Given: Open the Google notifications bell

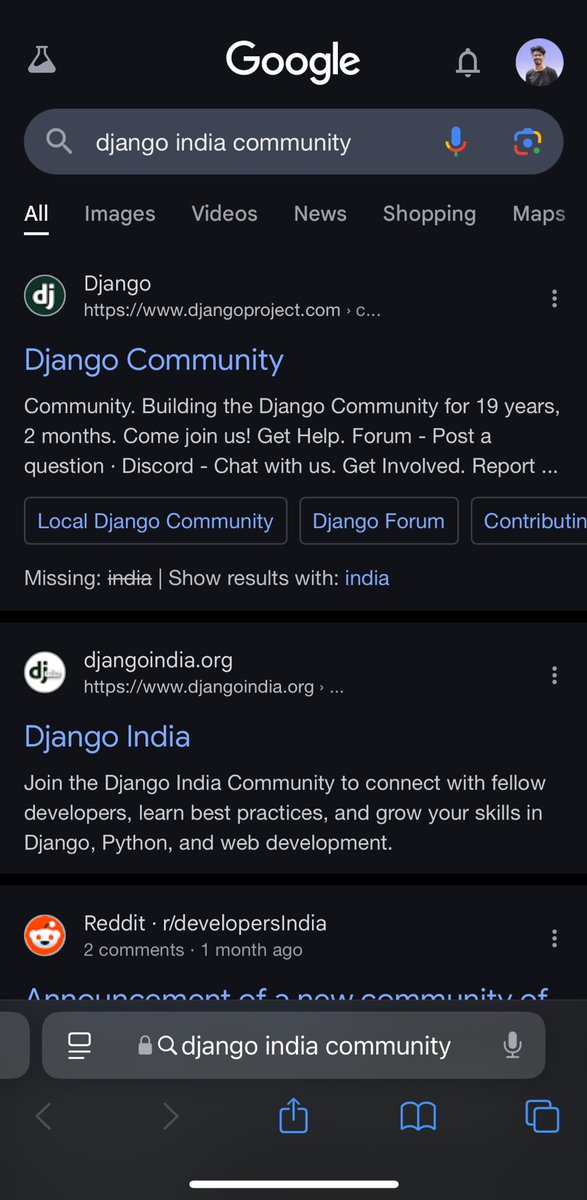Looking at the screenshot, I should tap(467, 63).
